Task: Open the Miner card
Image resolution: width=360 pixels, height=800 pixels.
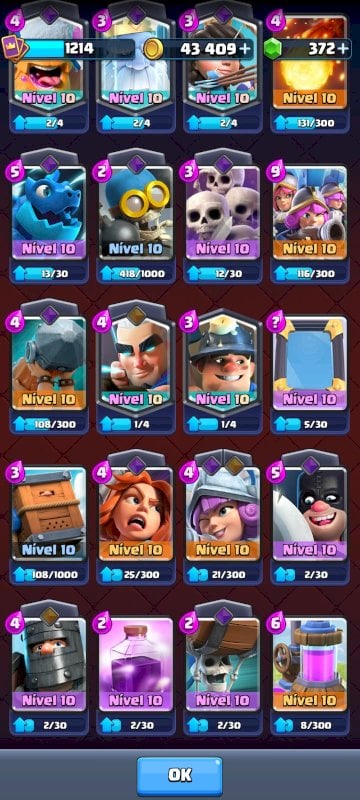Action: [223, 368]
